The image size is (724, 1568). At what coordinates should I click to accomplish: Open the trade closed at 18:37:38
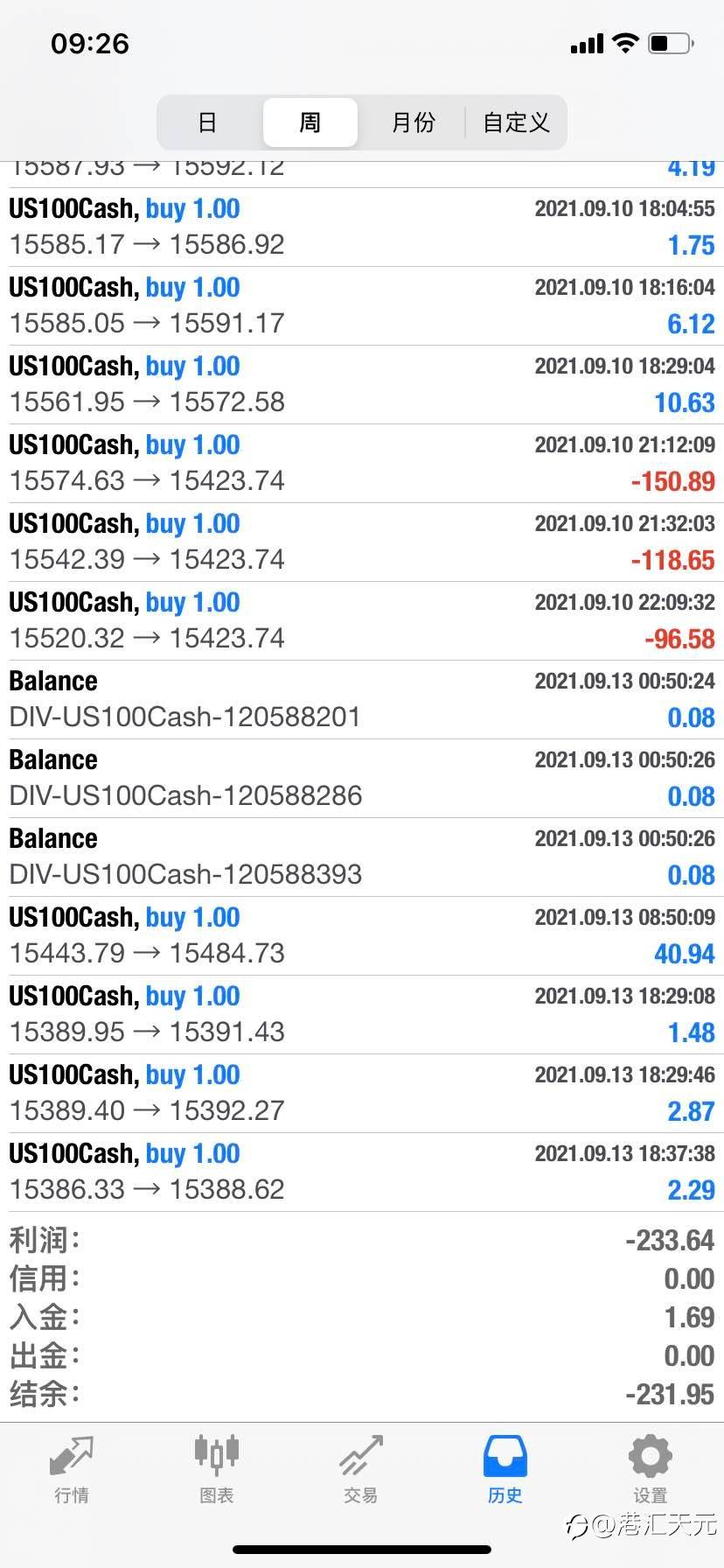(362, 1172)
